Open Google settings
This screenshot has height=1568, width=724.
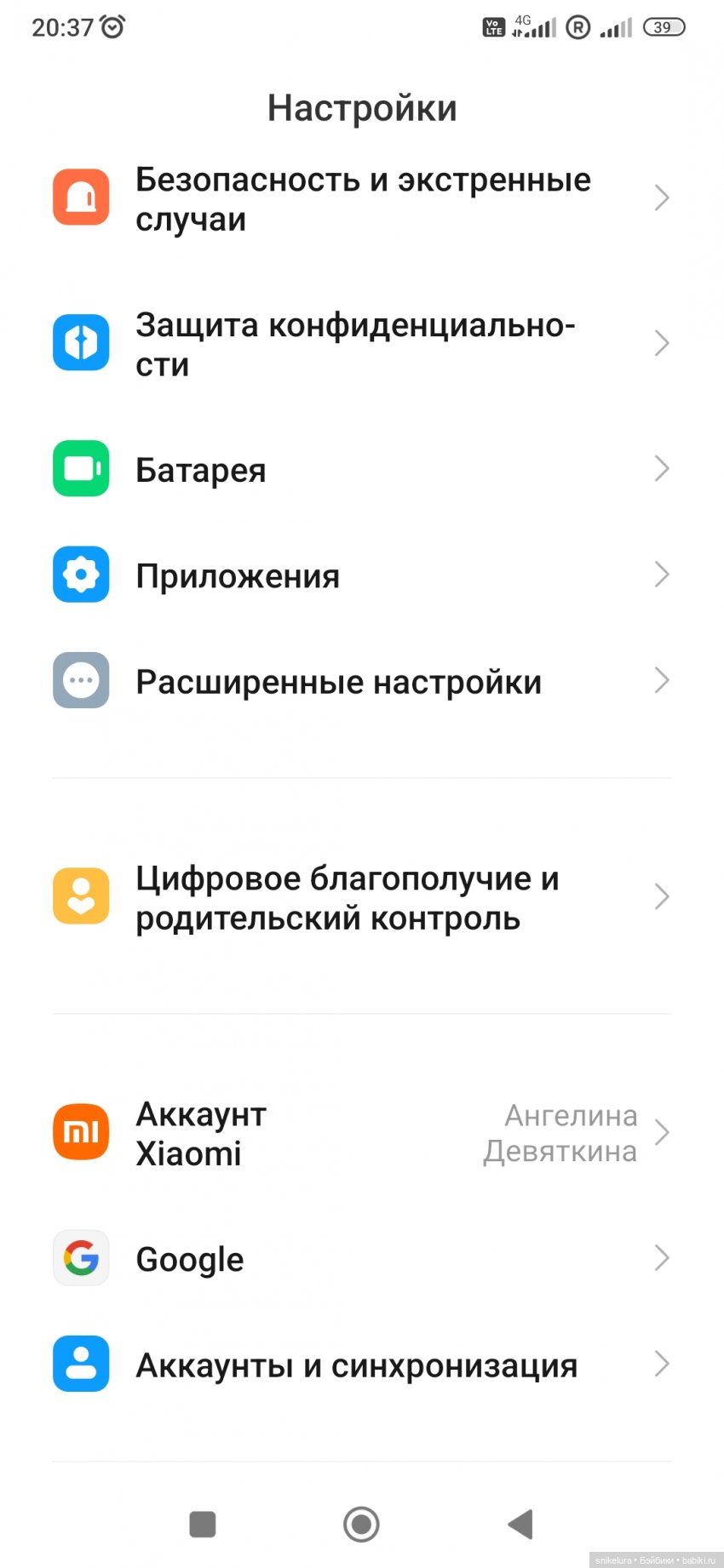coord(362,1258)
